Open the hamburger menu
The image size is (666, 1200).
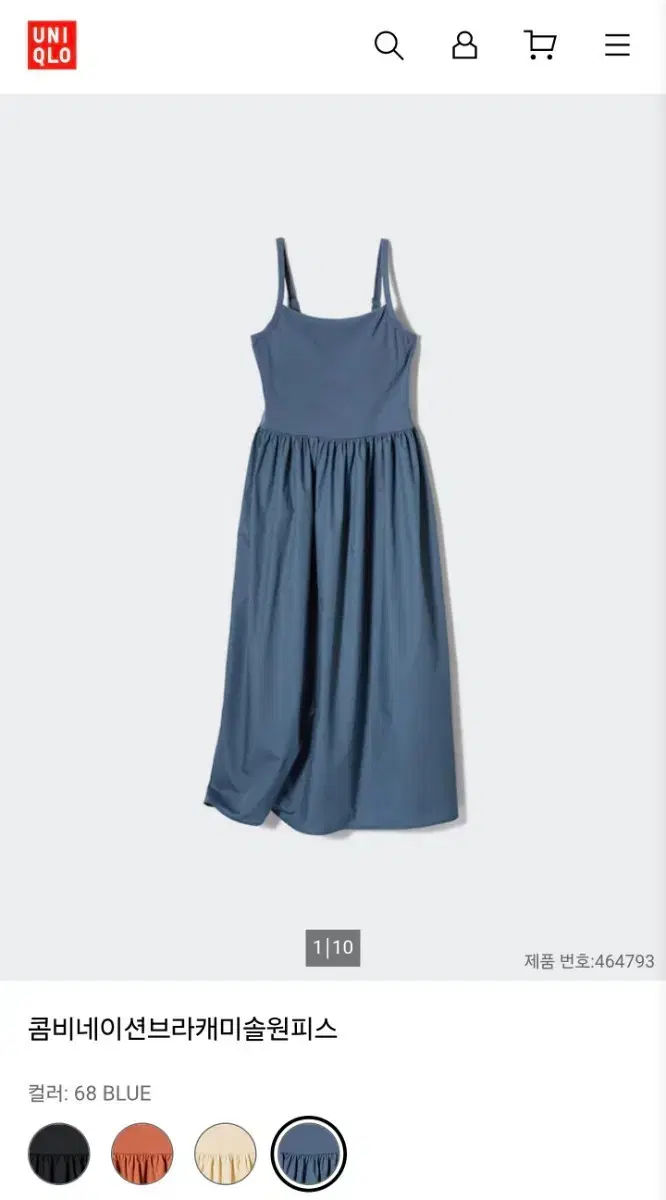coord(617,45)
